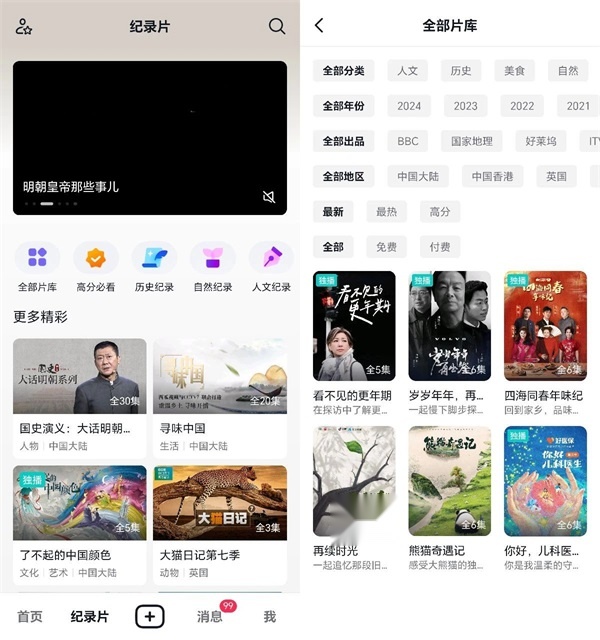
Task: Open 全部片库 shortcut
Action: (37, 267)
